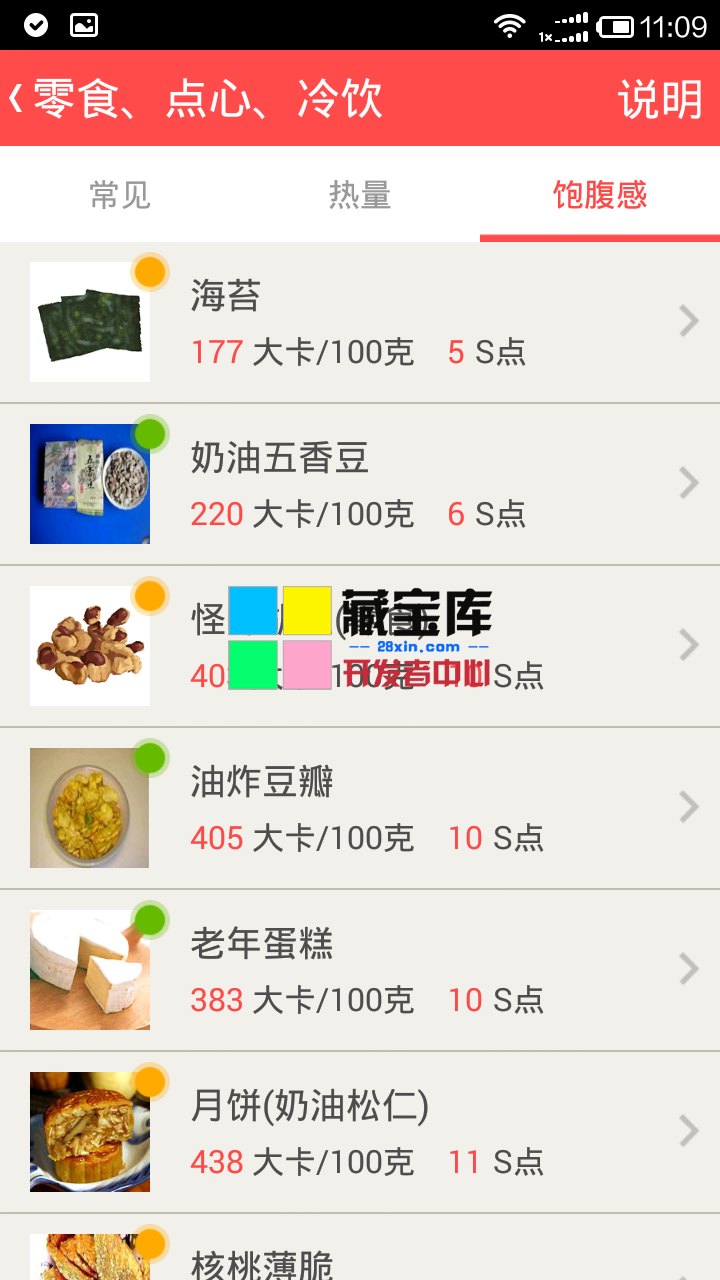720x1280 pixels.
Task: Open 月饼(奶油松仁) food entry
Action: pyautogui.click(x=360, y=1132)
